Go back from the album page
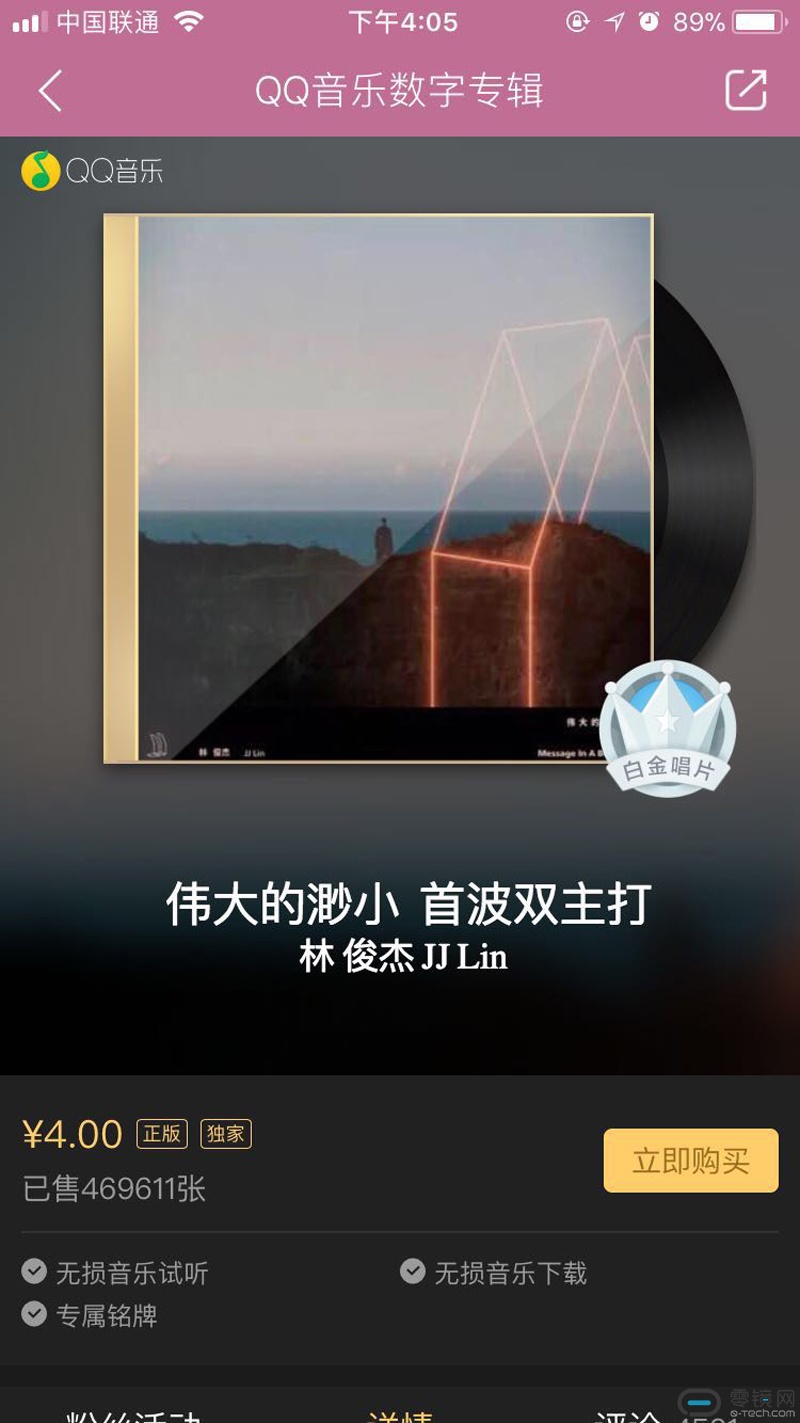Image resolution: width=800 pixels, height=1423 pixels. [x=50, y=91]
